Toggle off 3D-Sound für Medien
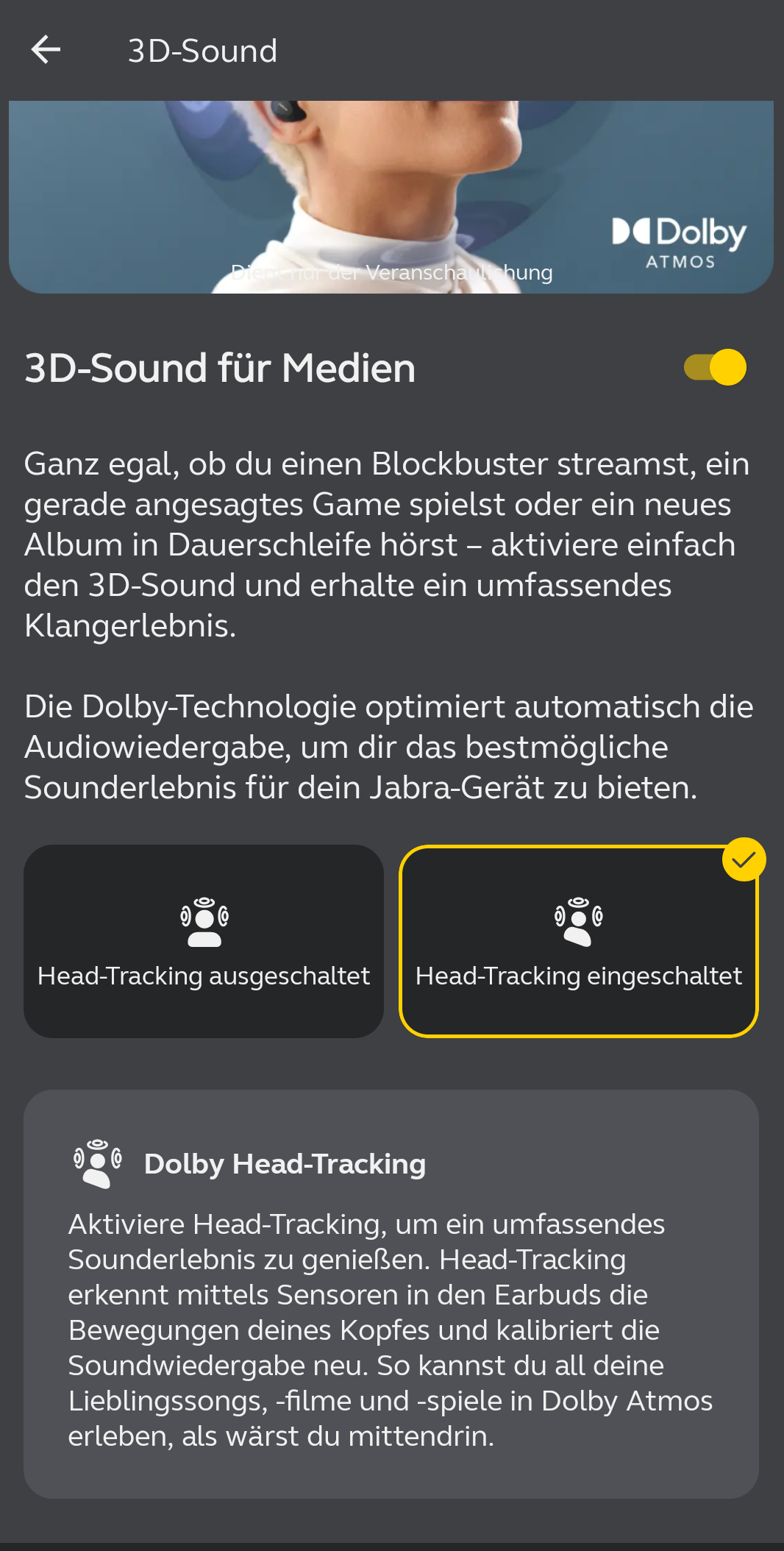Screen dimensions: 784x1551 click(715, 367)
